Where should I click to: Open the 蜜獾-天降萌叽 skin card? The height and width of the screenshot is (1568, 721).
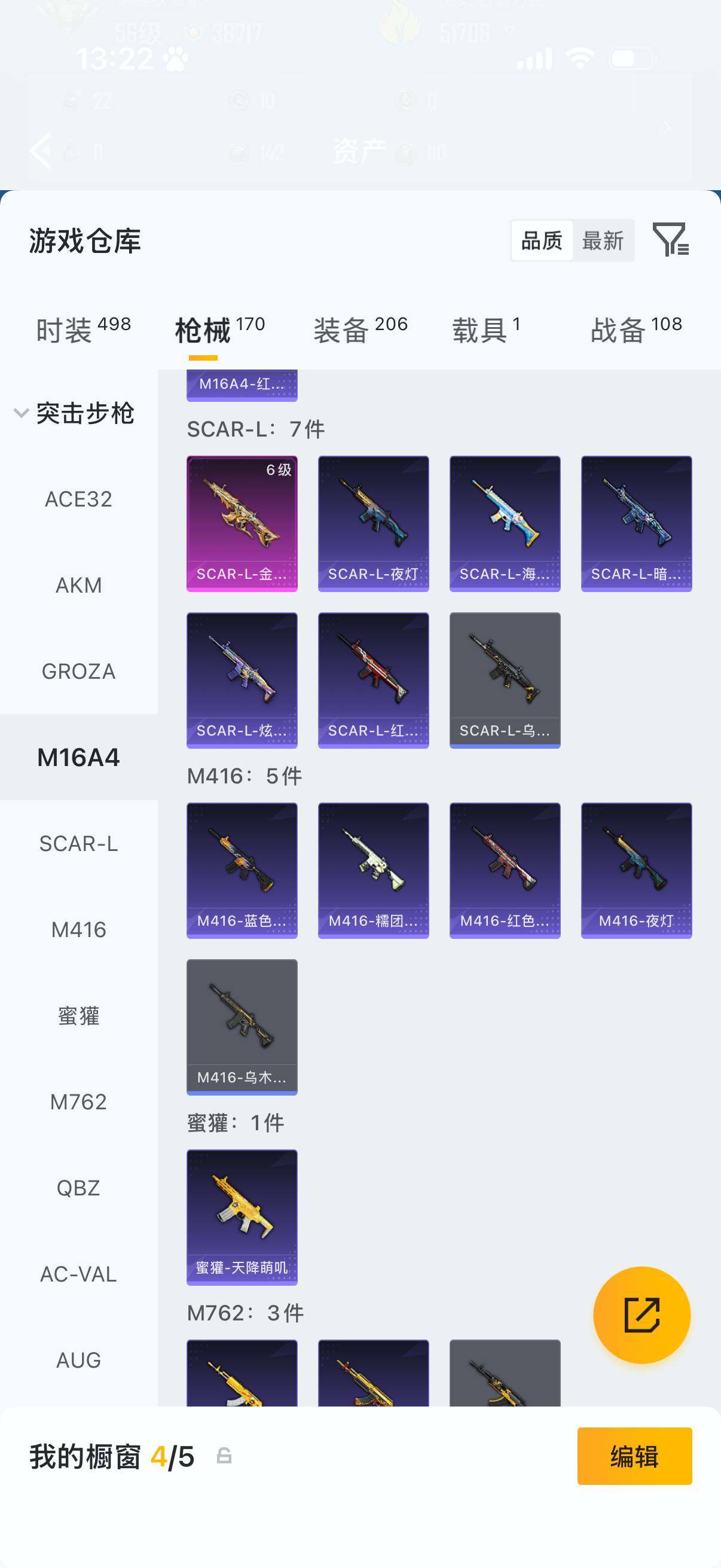[242, 1217]
